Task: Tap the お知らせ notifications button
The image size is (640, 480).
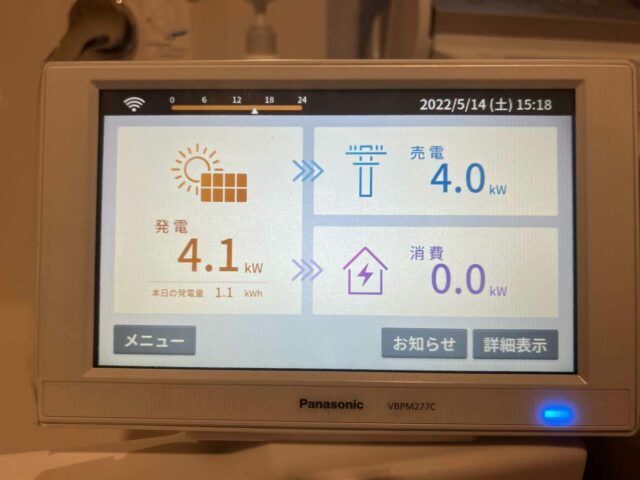Action: (423, 344)
